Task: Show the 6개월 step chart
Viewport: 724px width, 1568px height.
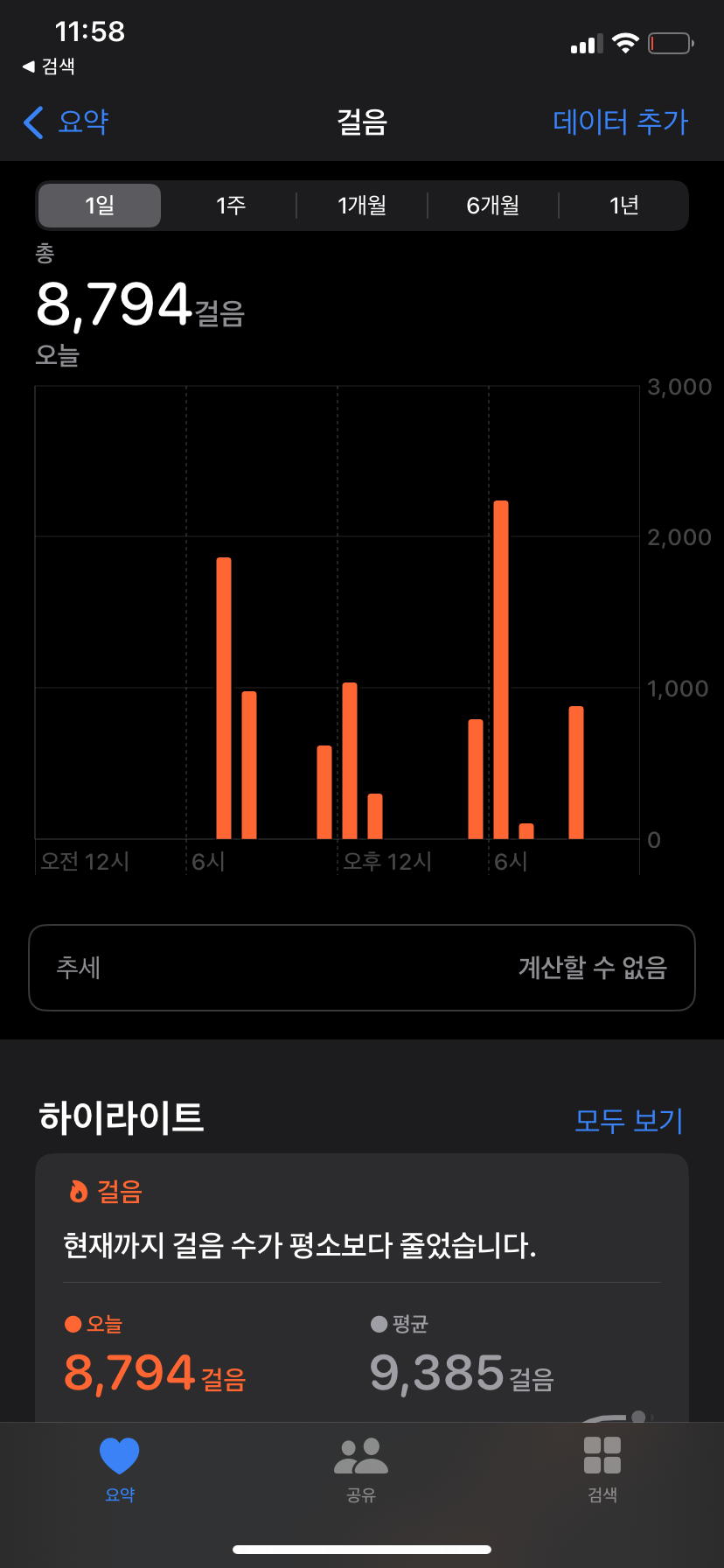Action: point(493,206)
